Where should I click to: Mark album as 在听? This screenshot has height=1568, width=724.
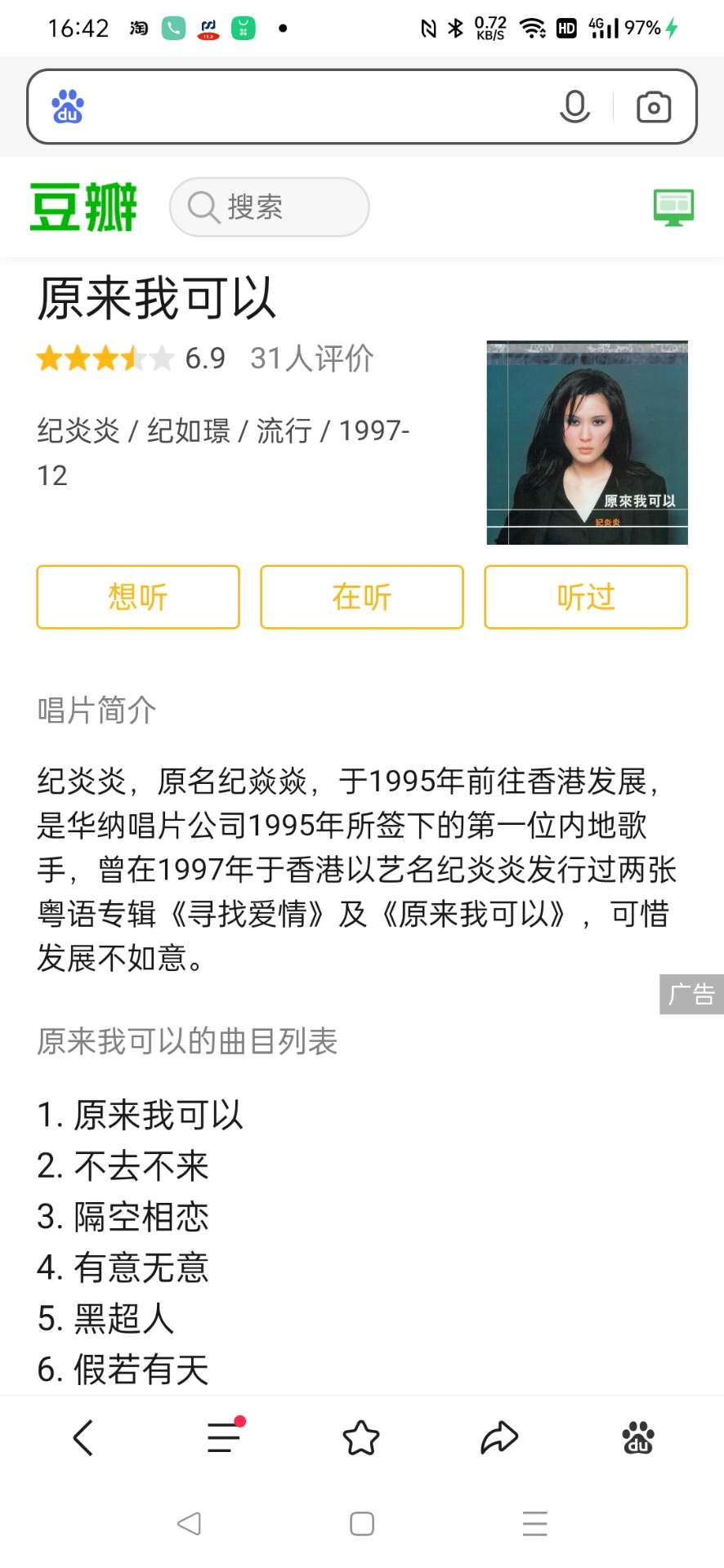(362, 597)
